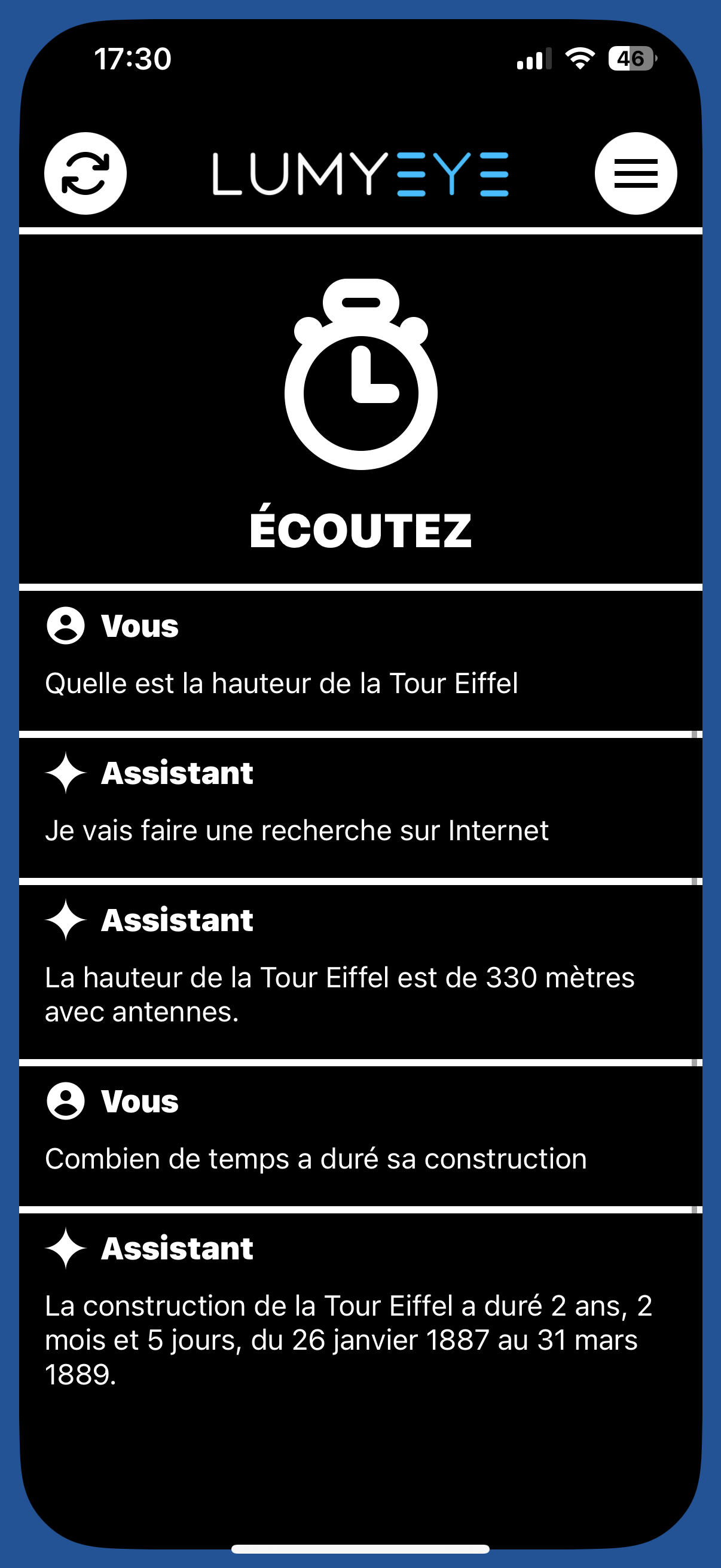Open the message 'Je vais faire une recherche'

[x=297, y=829]
